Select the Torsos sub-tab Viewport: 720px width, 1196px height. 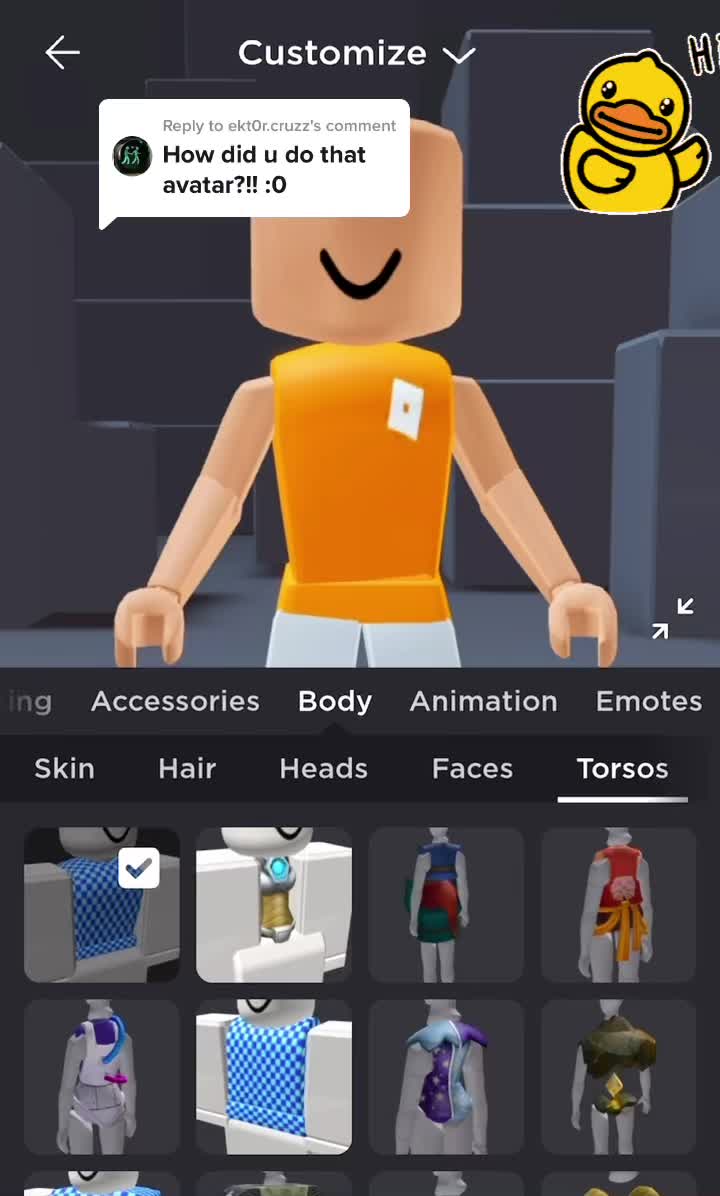pos(622,768)
